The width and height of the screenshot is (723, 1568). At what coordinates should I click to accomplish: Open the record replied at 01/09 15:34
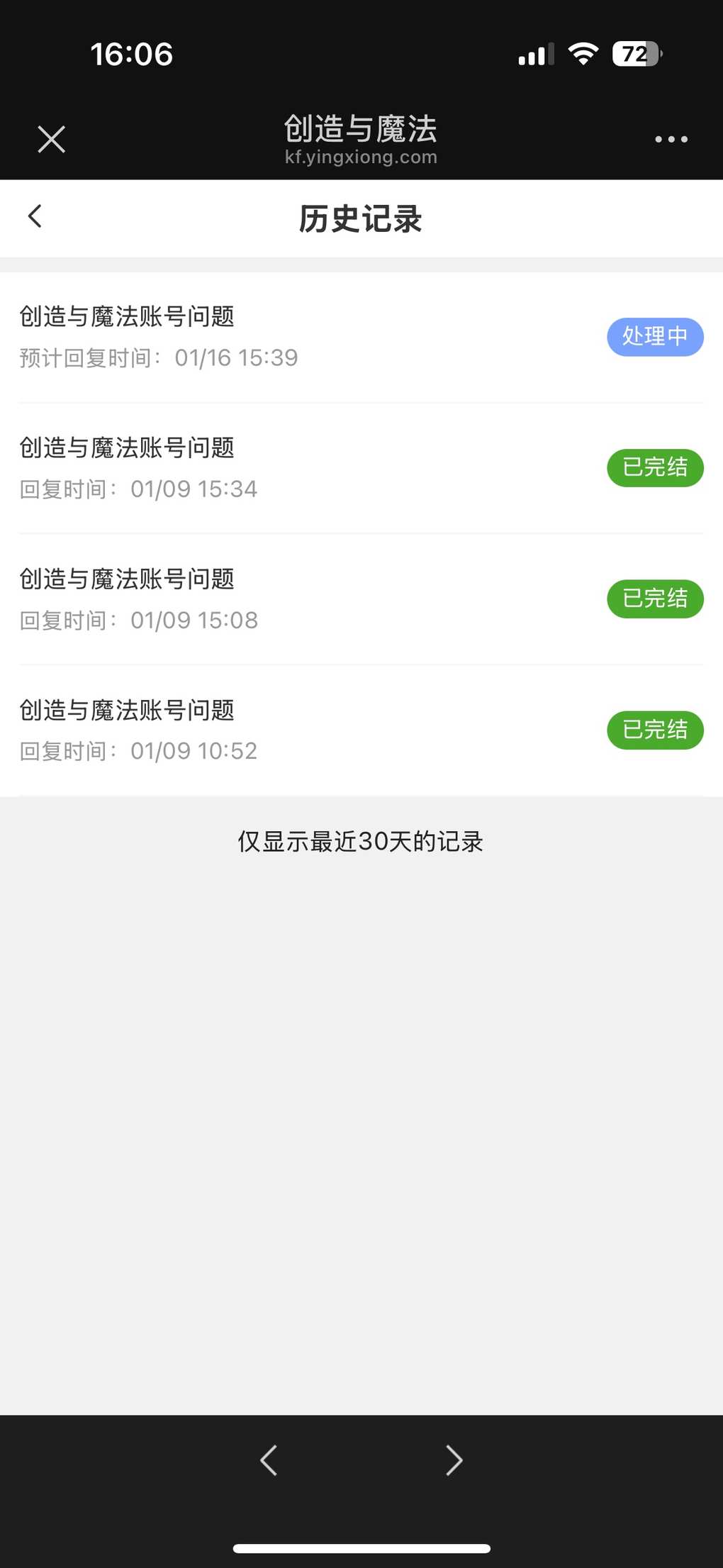tap(361, 468)
